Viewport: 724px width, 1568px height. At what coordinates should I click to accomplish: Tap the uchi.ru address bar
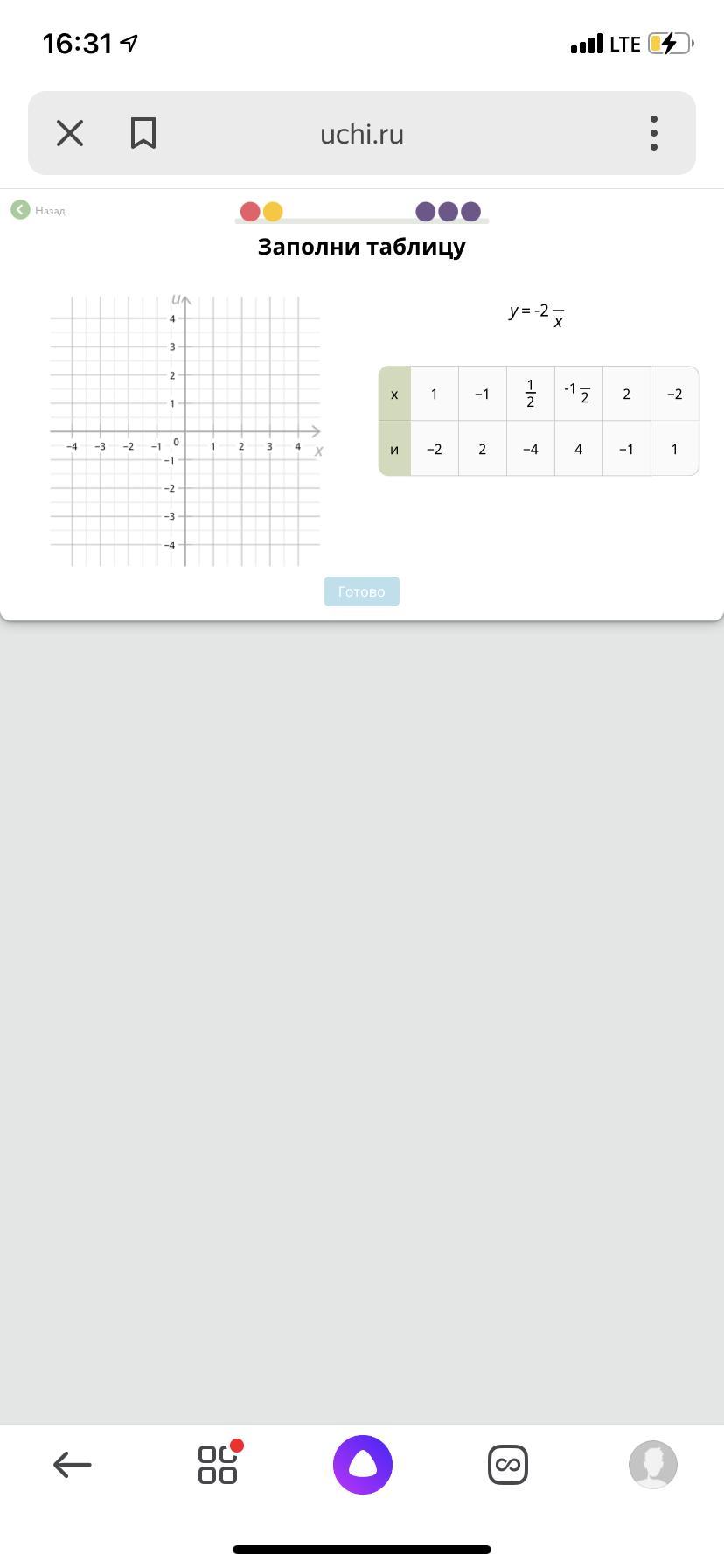[362, 134]
